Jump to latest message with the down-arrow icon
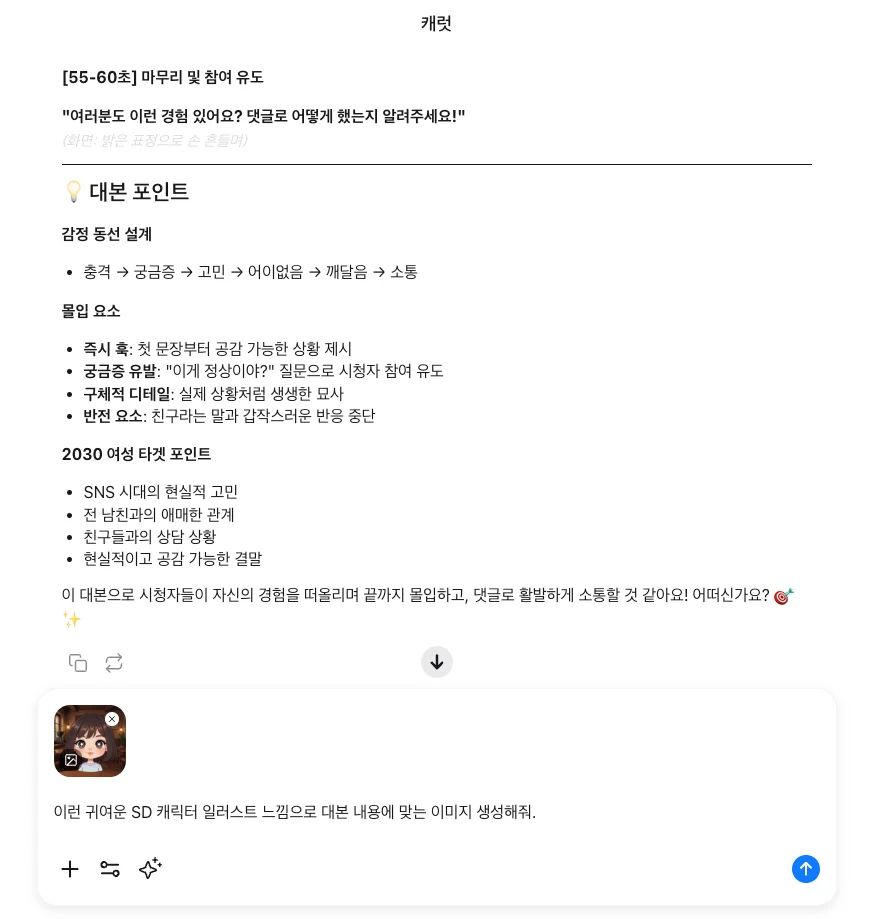The image size is (890, 919). (x=437, y=662)
